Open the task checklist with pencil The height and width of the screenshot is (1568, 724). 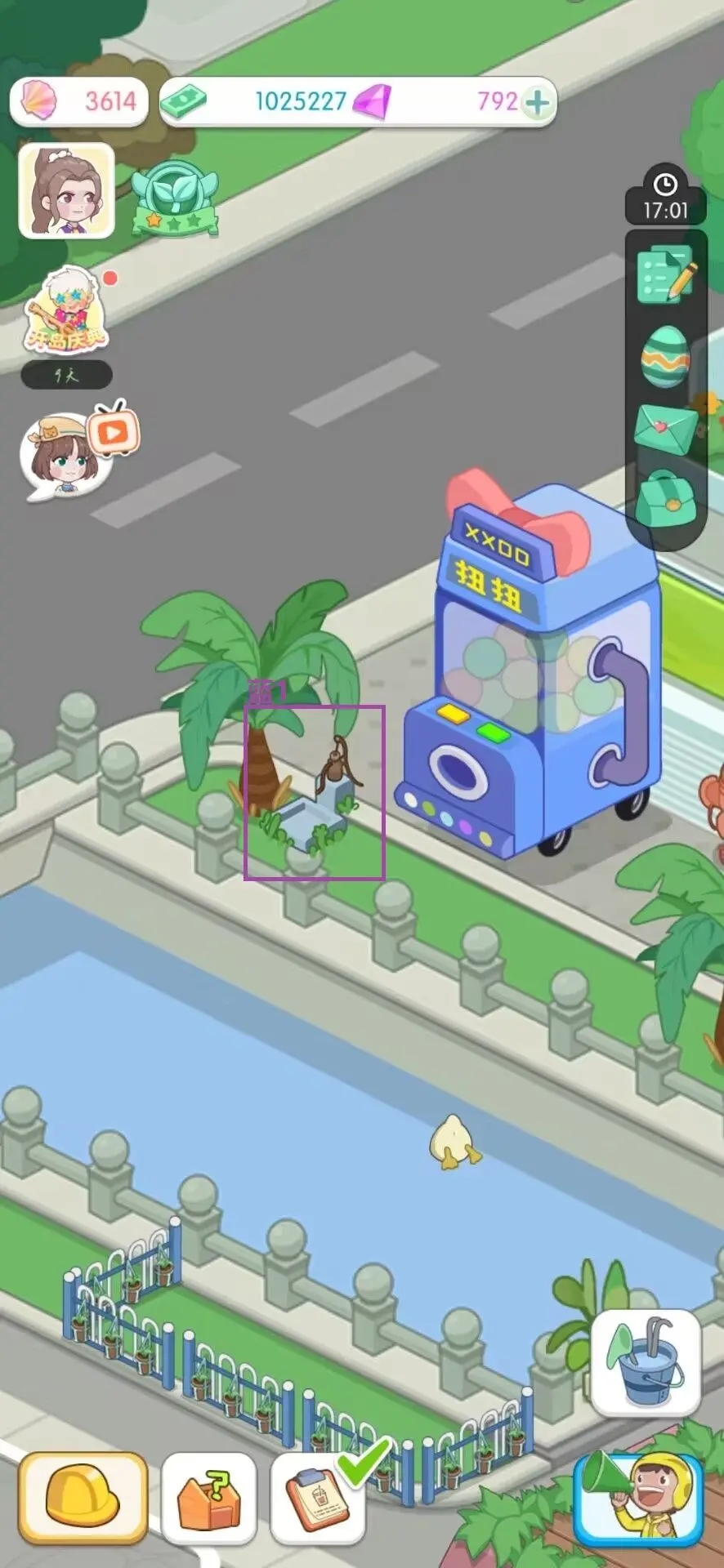click(665, 274)
